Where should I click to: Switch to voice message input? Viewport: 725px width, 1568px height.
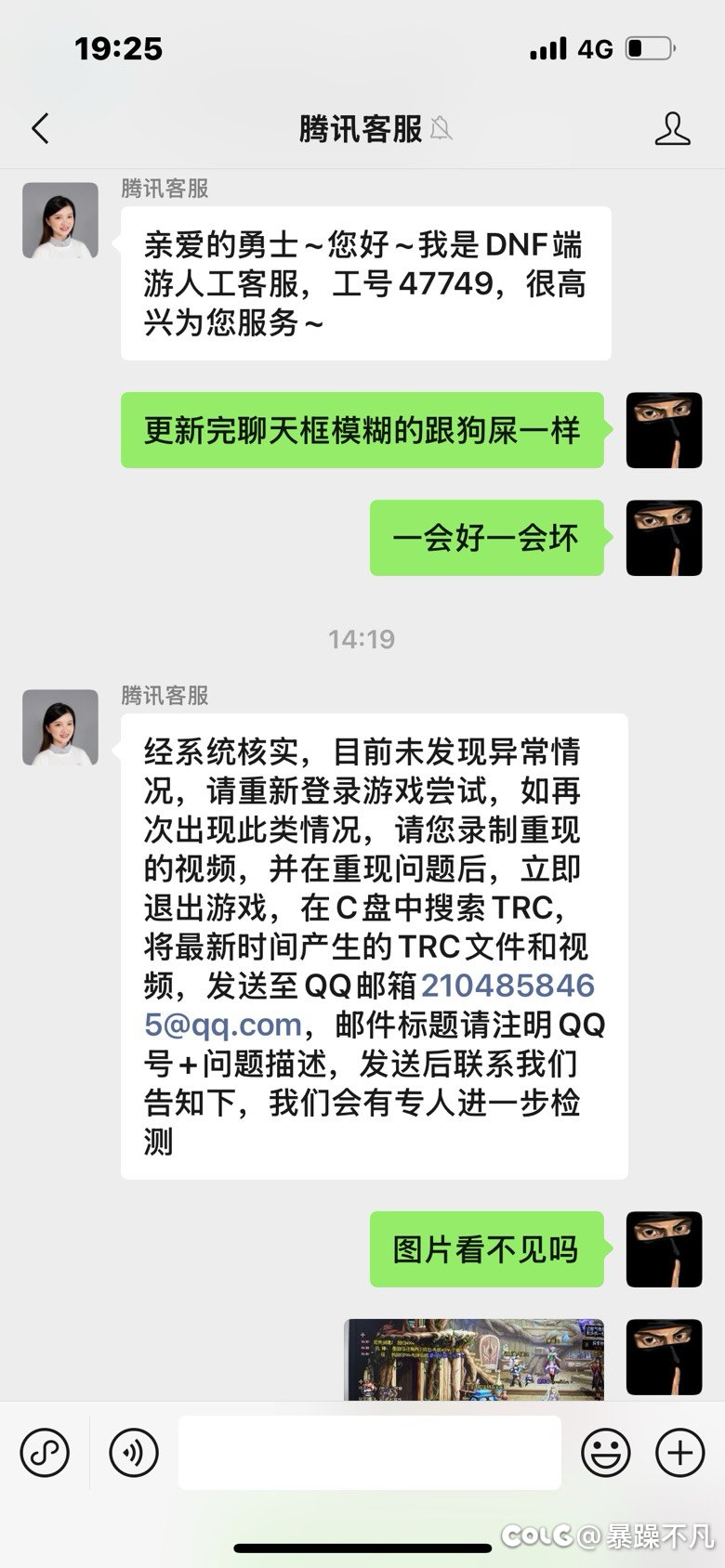click(x=134, y=1451)
